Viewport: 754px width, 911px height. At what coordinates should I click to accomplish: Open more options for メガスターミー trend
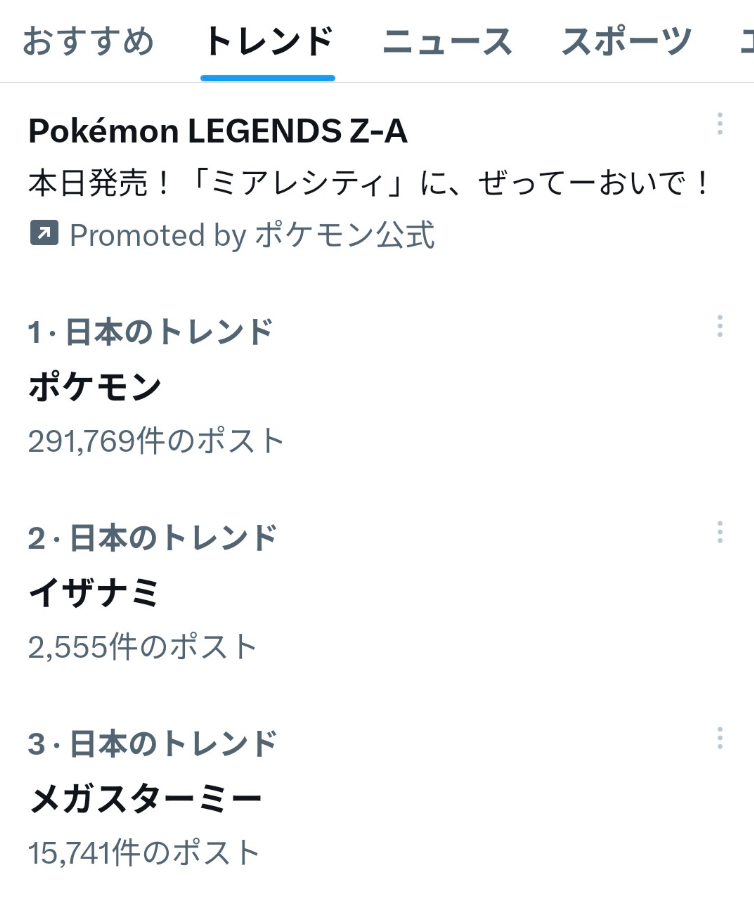719,739
